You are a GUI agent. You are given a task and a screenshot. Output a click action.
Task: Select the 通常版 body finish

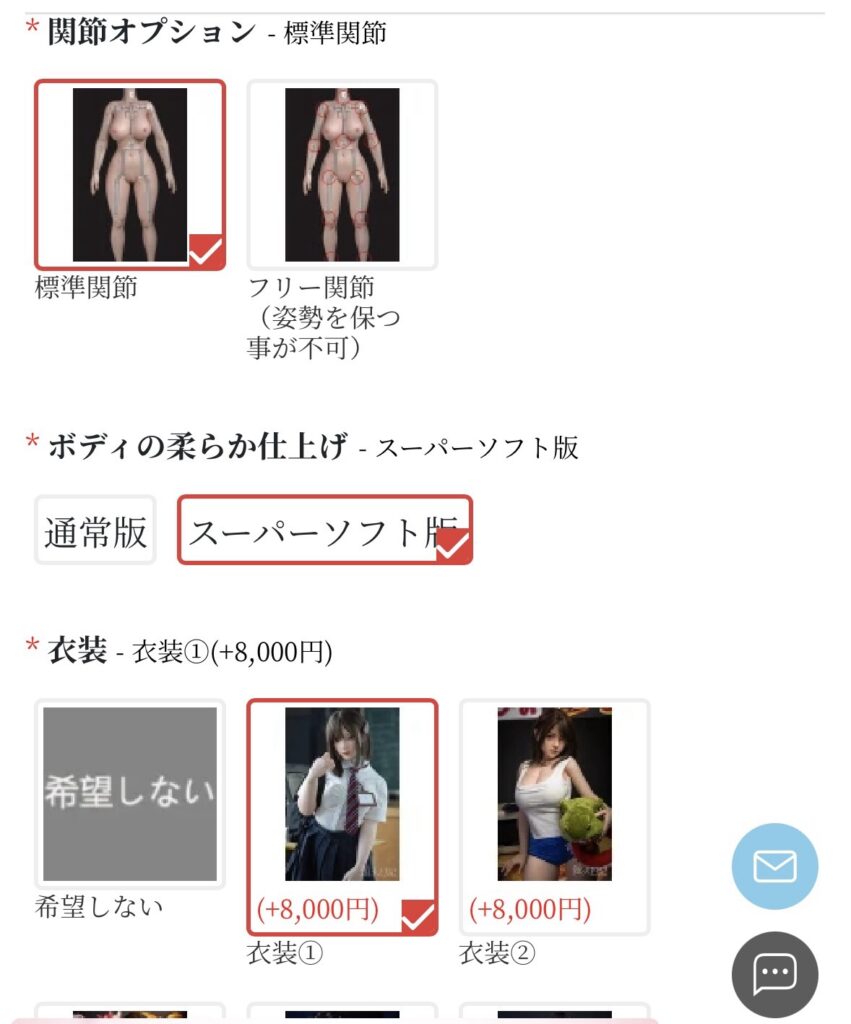(95, 531)
